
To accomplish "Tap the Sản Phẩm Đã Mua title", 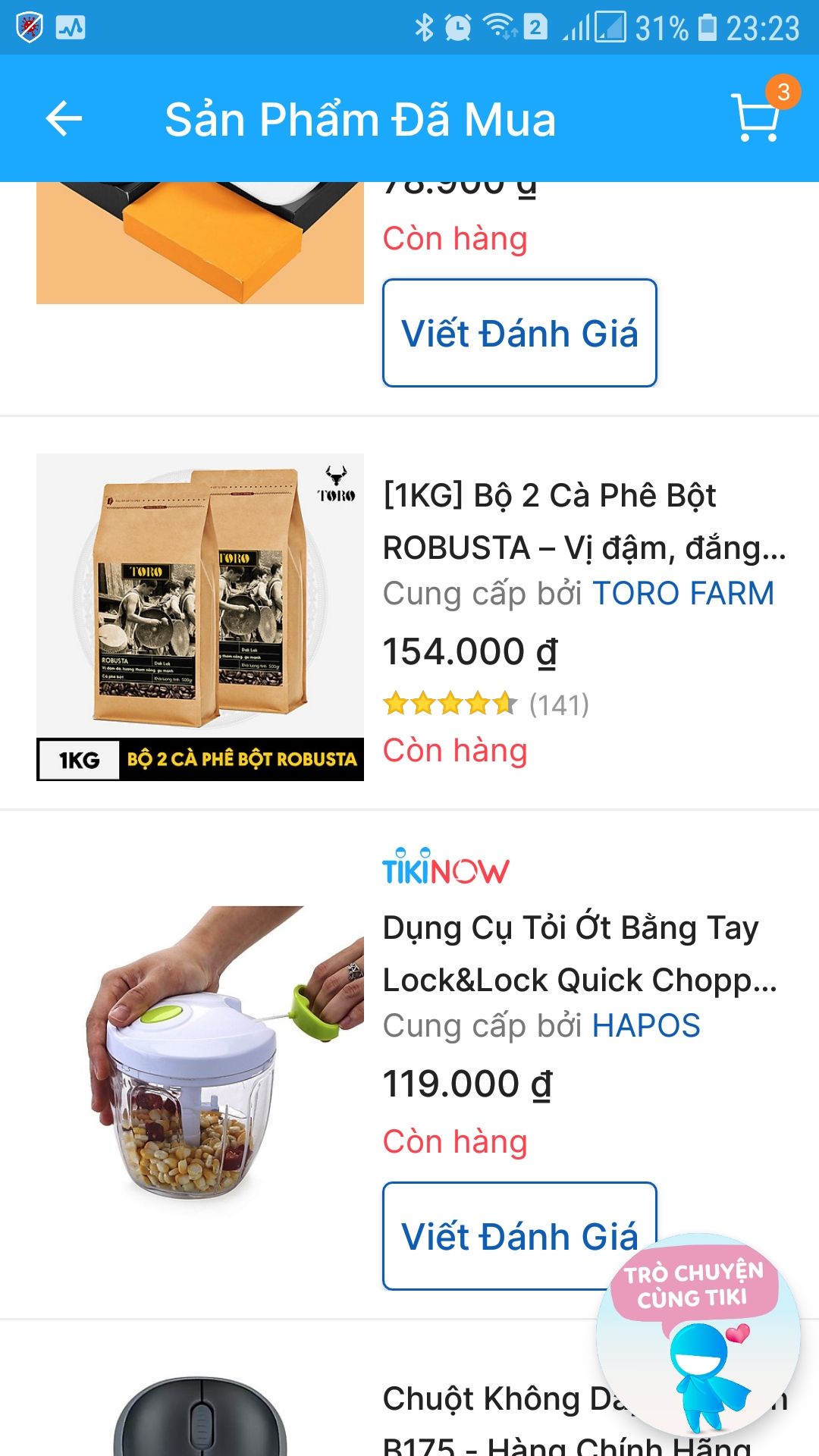I will point(362,119).
